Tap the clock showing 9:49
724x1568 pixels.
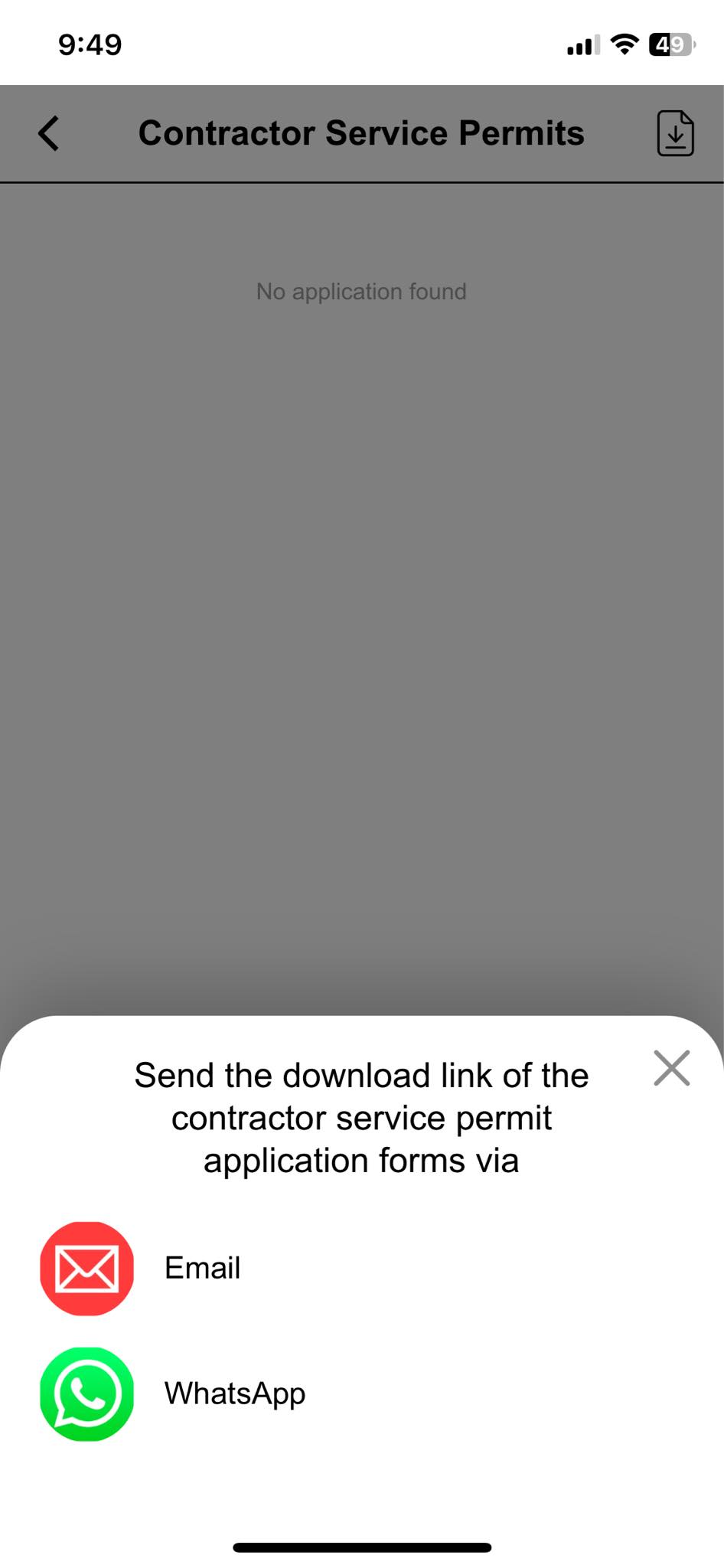[x=89, y=44]
